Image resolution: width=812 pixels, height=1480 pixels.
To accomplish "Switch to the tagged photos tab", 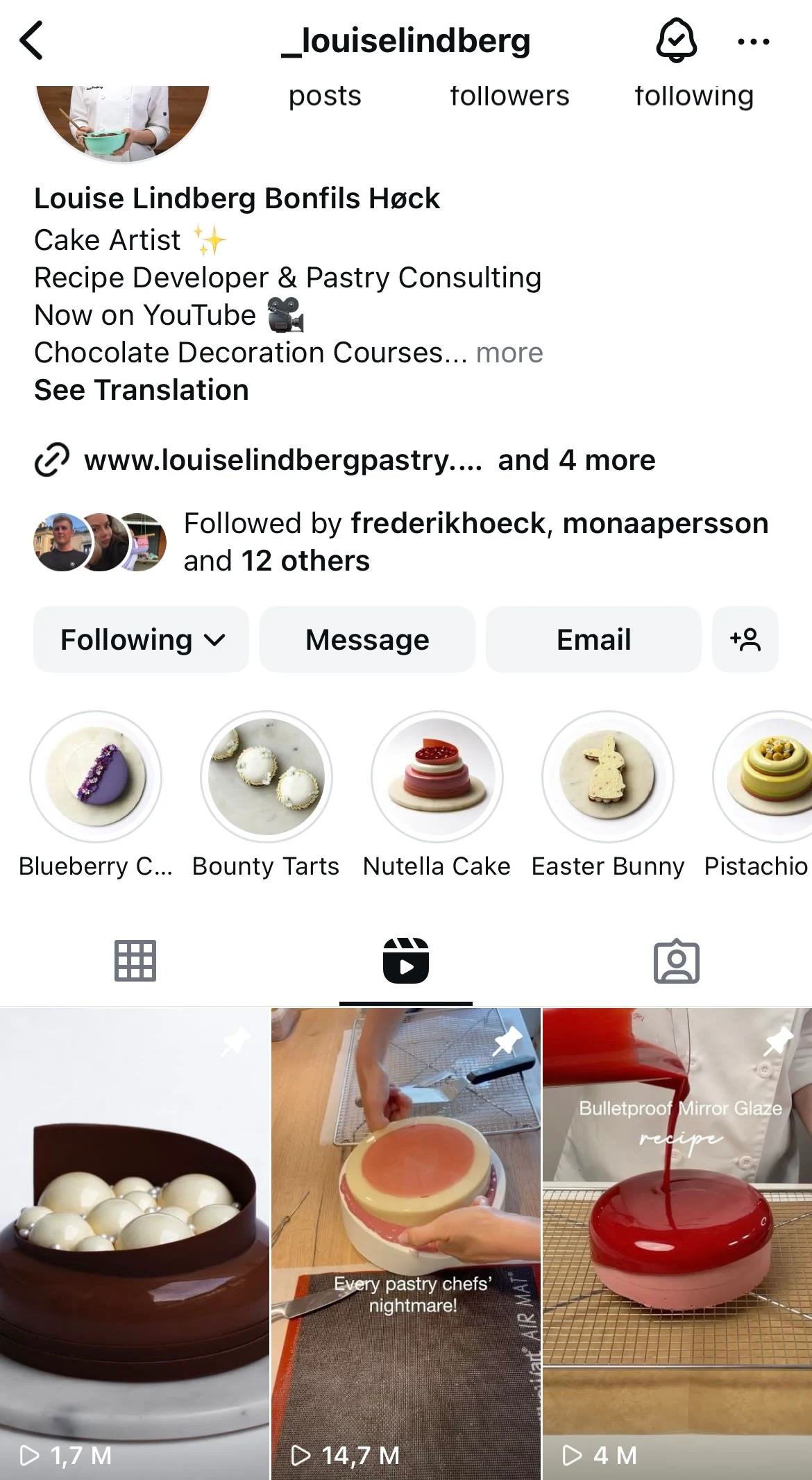I will click(x=676, y=961).
